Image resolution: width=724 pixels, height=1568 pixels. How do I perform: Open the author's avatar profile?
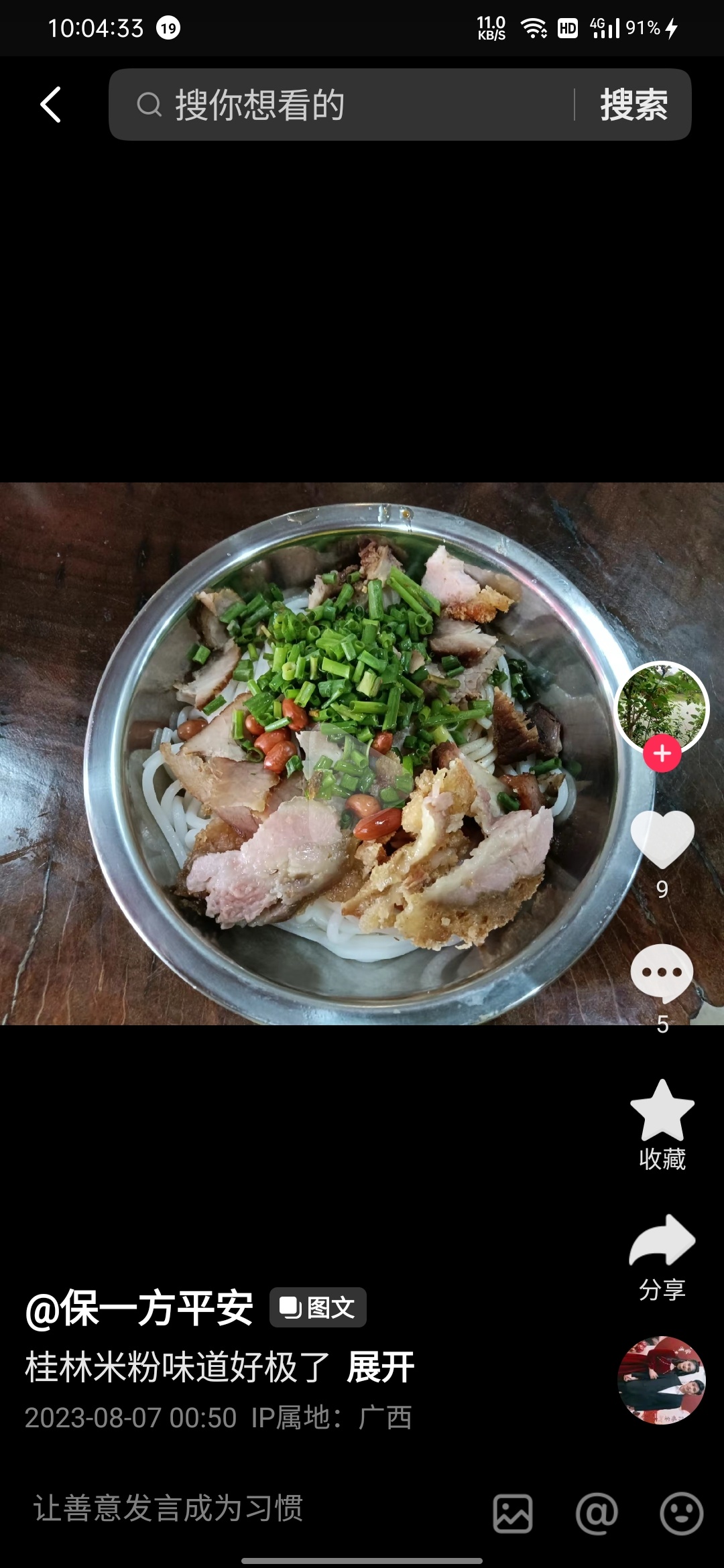tap(662, 706)
